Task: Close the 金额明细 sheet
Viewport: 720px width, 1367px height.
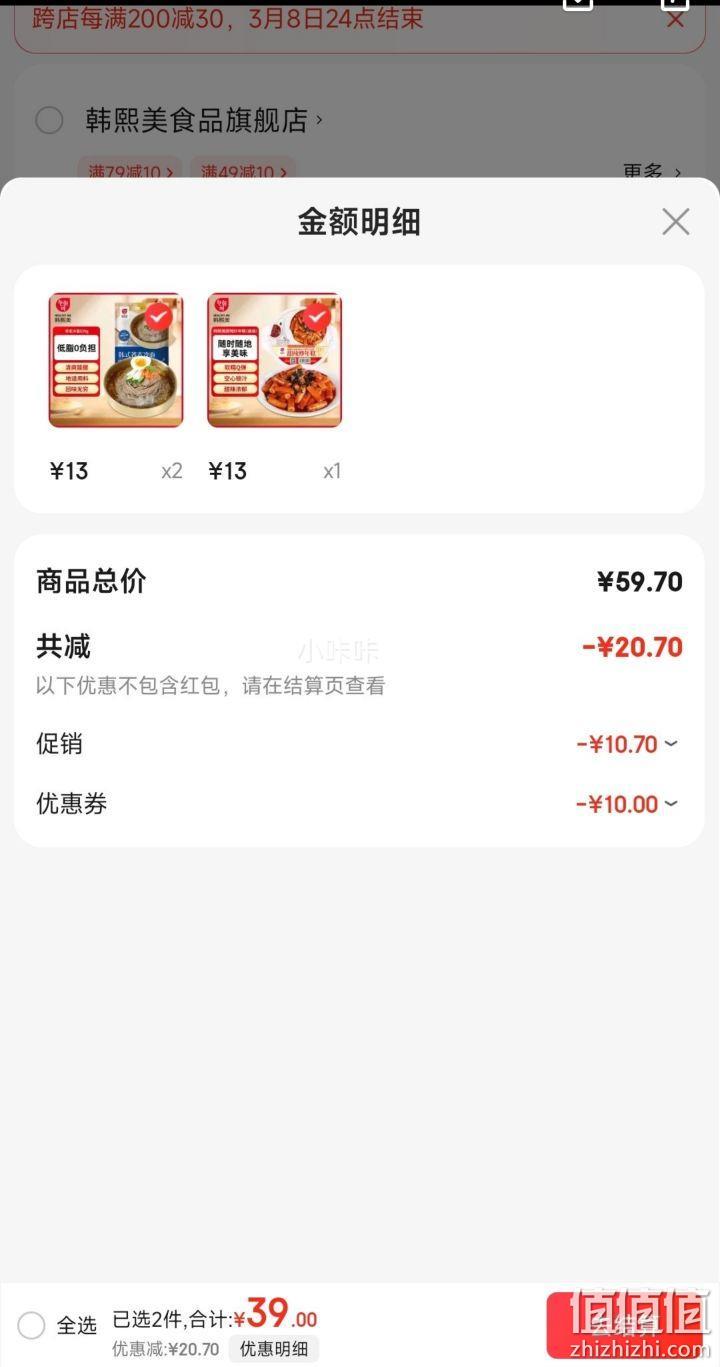Action: coord(676,222)
